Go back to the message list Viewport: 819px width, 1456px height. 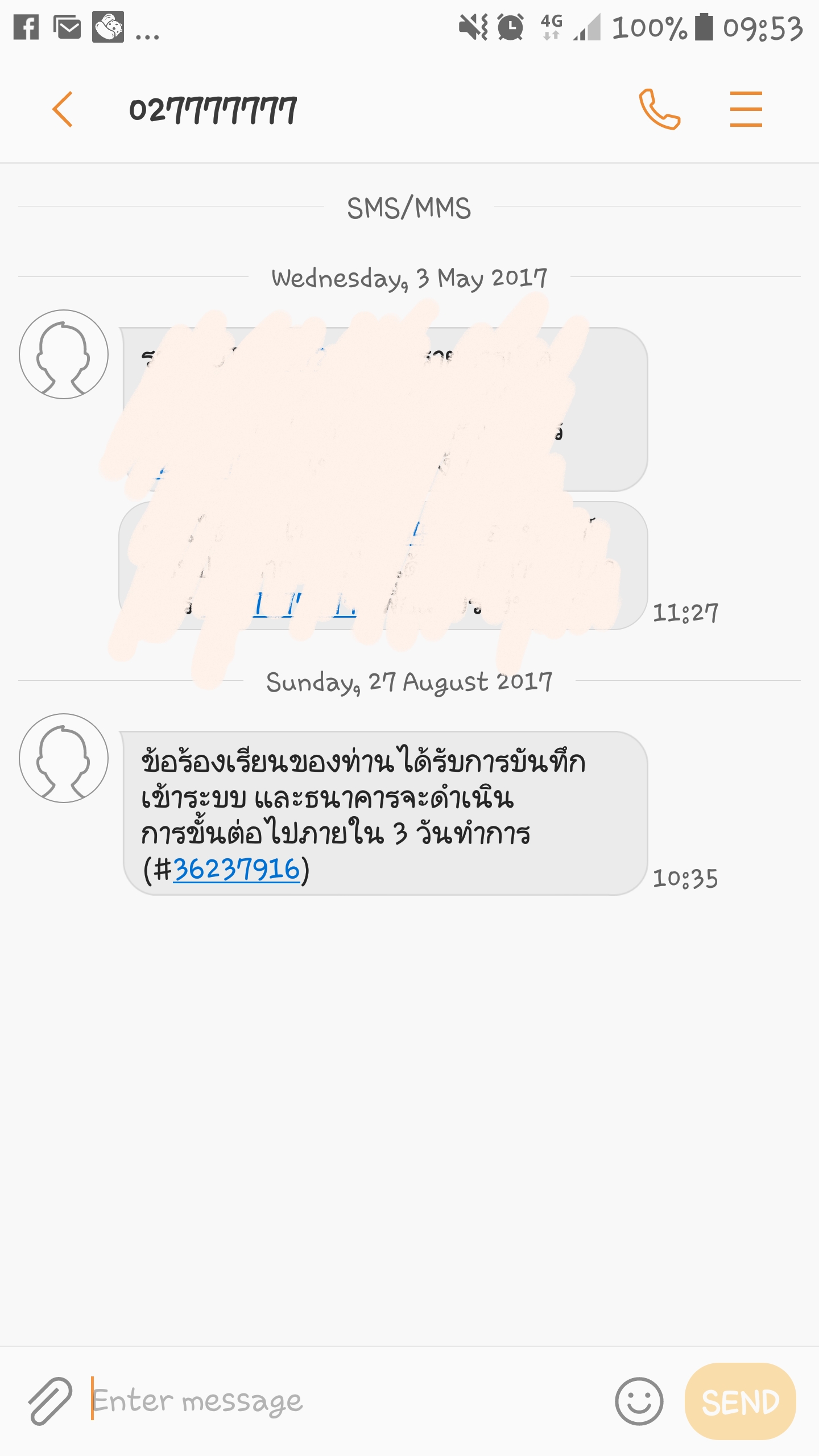63,109
